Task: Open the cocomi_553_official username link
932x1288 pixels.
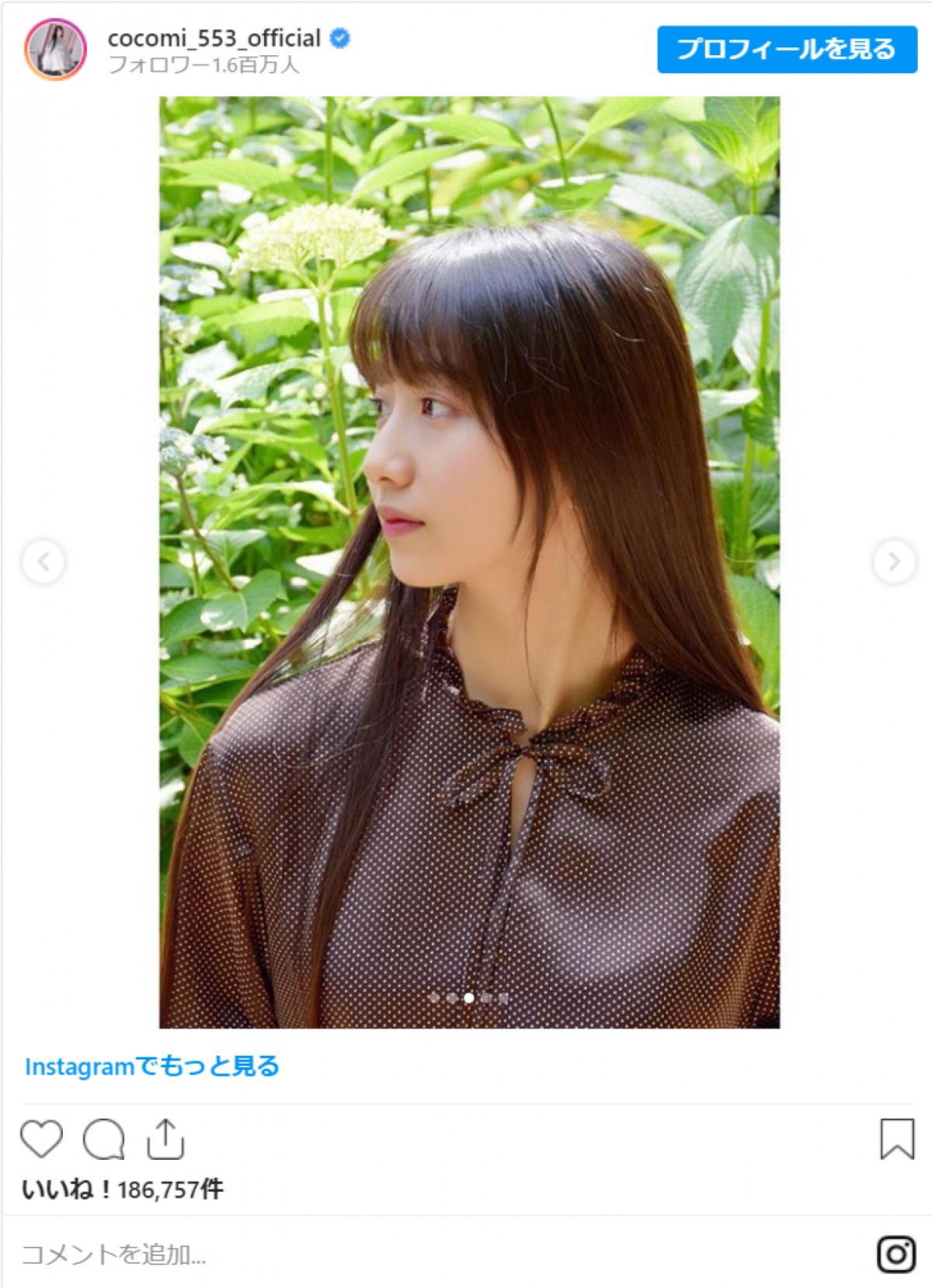Action: 214,38
